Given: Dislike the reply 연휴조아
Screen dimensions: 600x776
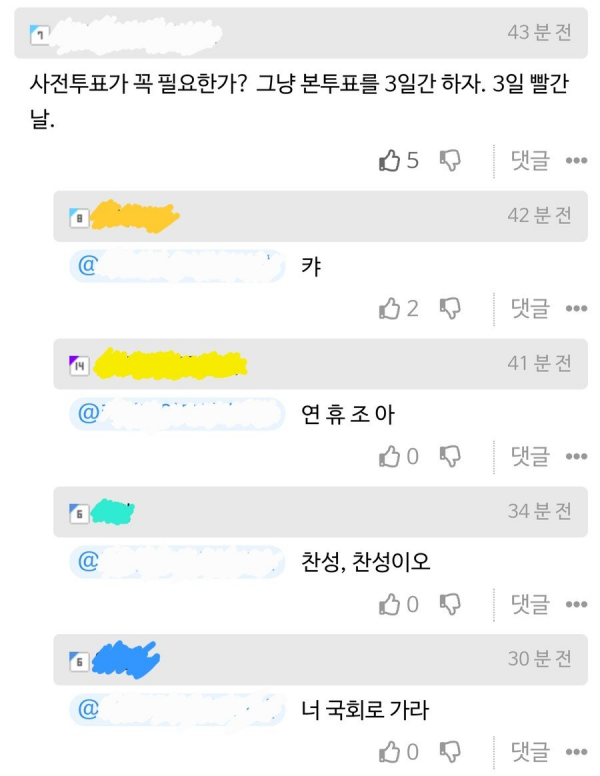Looking at the screenshot, I should coord(451,456).
